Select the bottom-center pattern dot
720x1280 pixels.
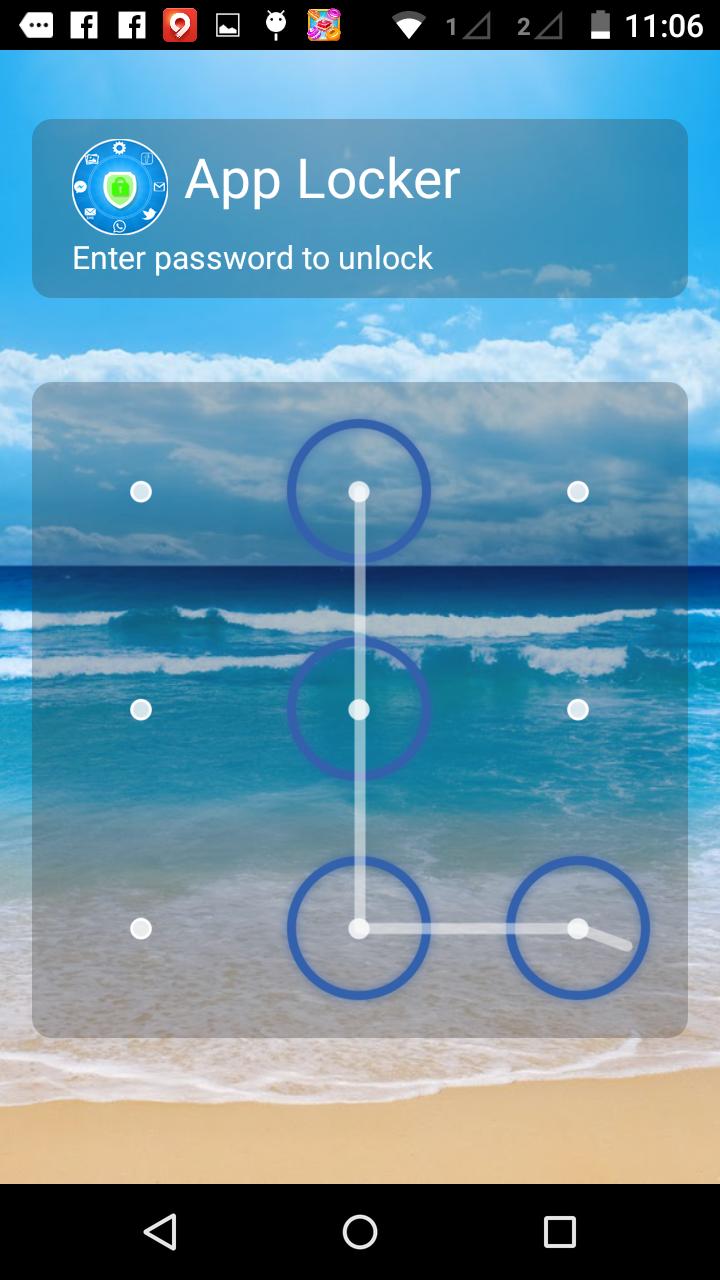tap(359, 929)
